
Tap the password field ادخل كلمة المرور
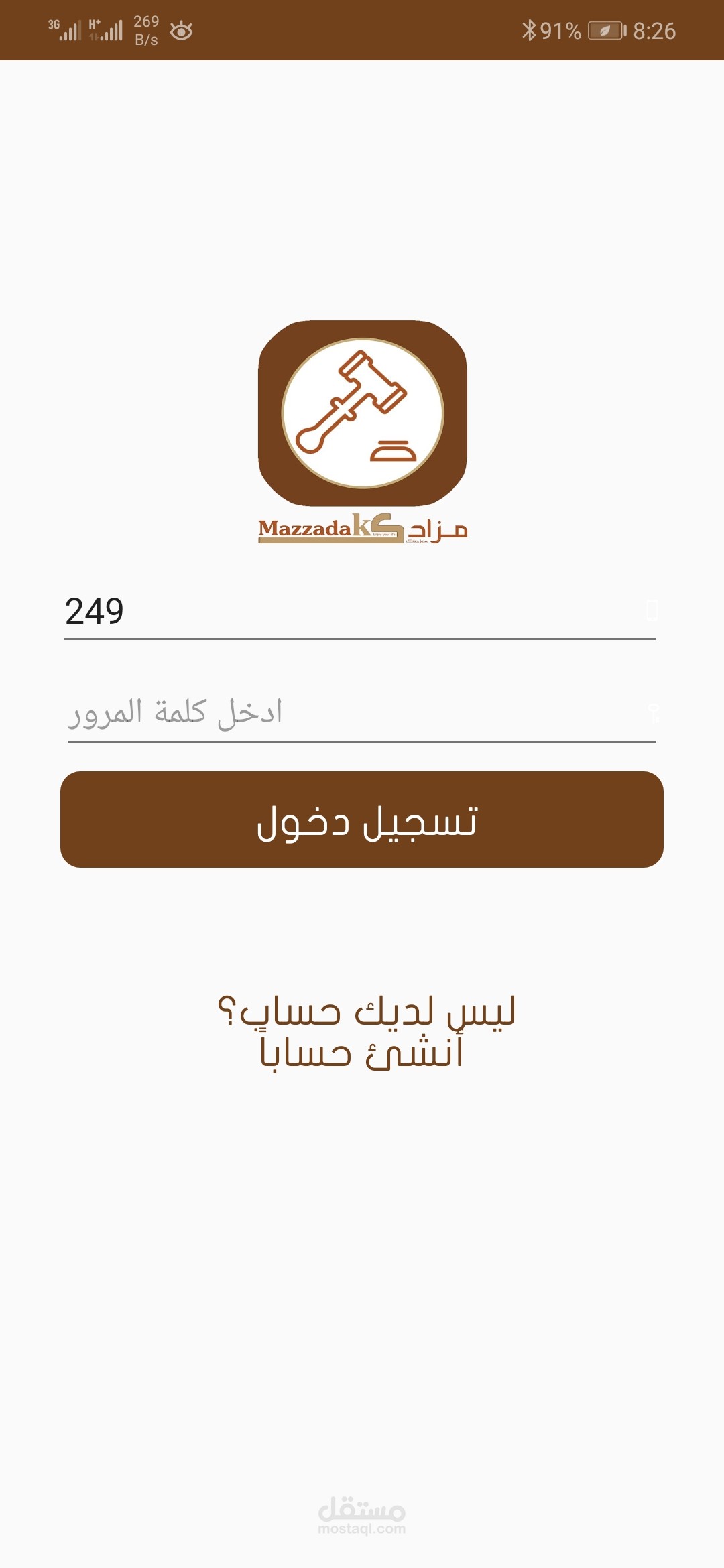tap(361, 712)
